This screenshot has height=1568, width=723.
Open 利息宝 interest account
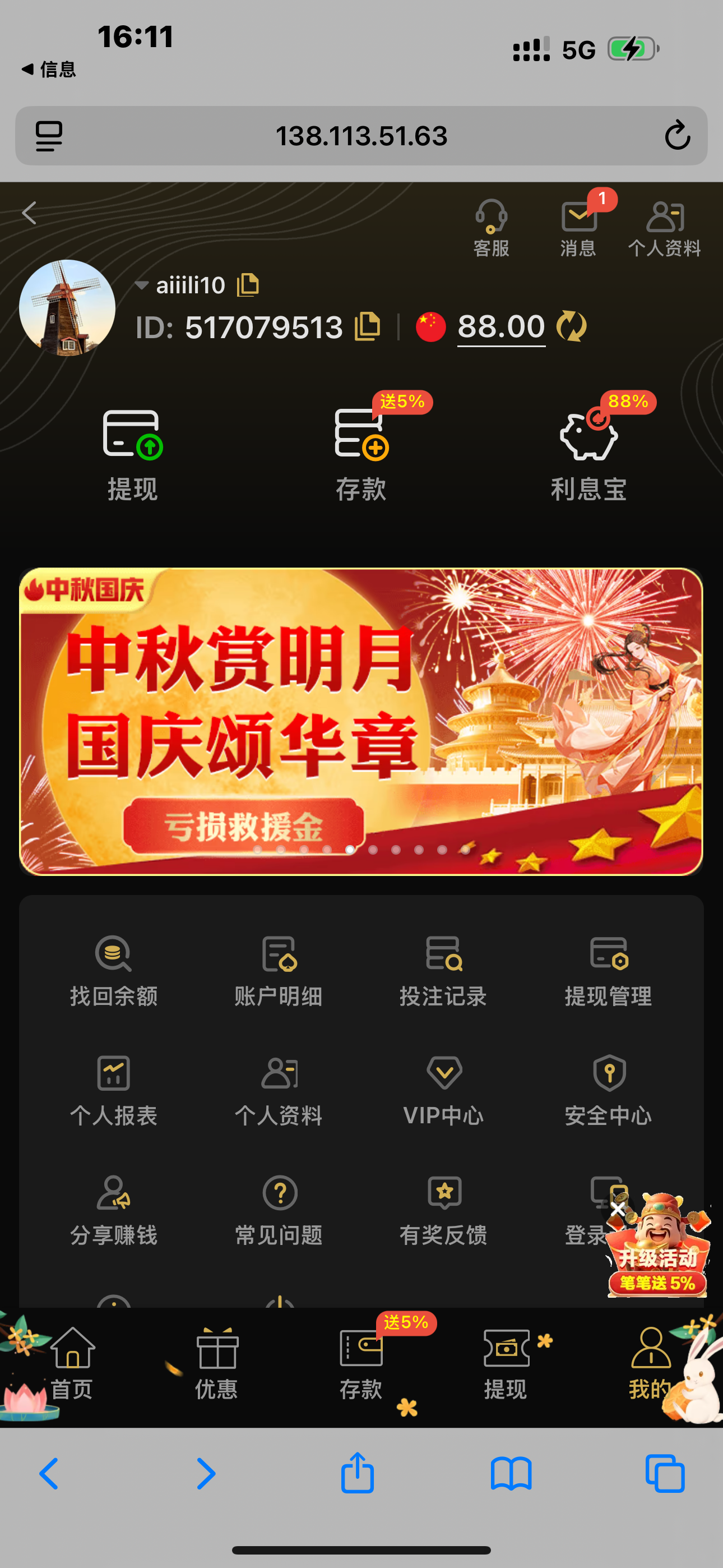tap(588, 454)
